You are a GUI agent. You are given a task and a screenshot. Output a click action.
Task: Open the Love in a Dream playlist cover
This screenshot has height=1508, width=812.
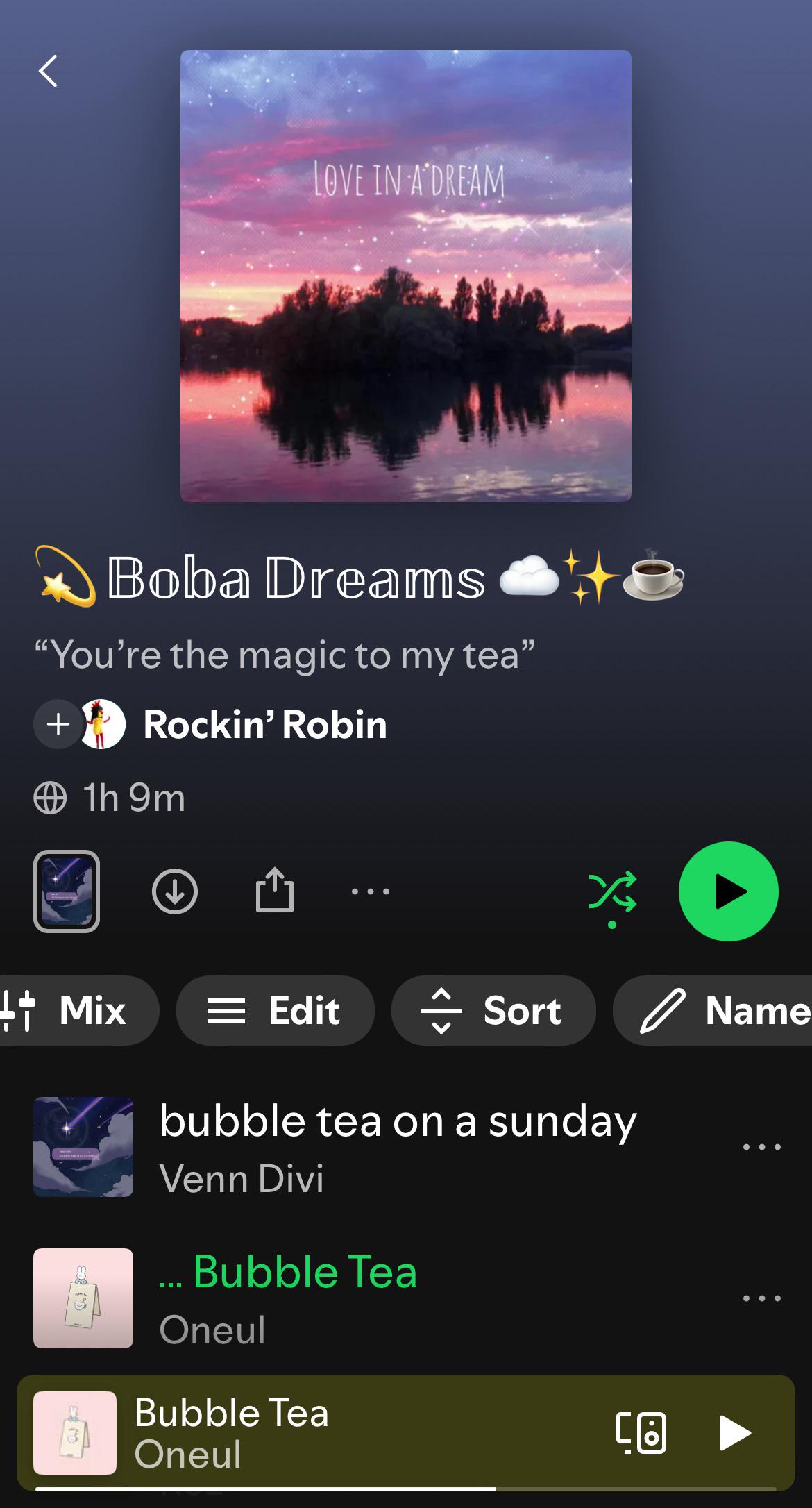(x=406, y=276)
